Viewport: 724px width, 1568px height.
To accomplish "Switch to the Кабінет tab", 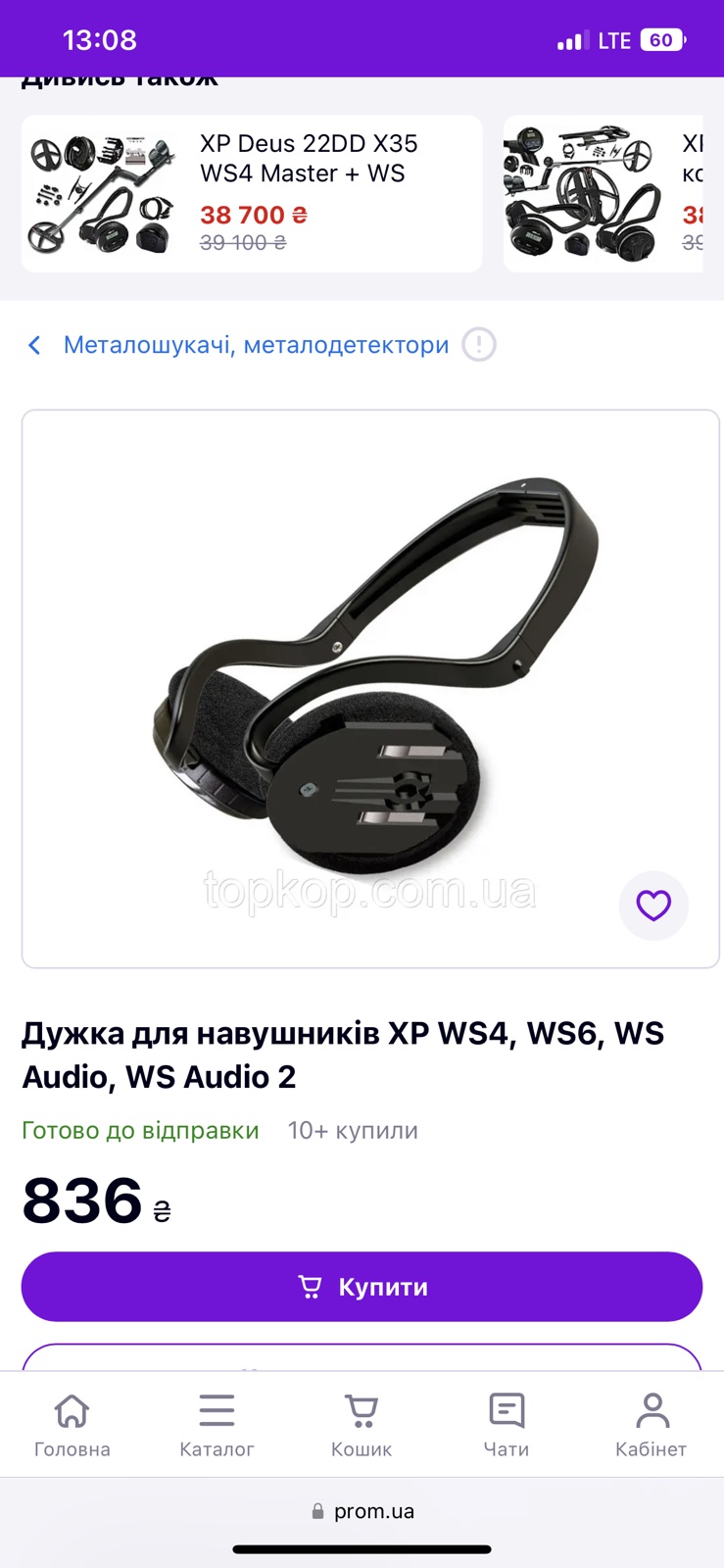I will pos(652,1425).
